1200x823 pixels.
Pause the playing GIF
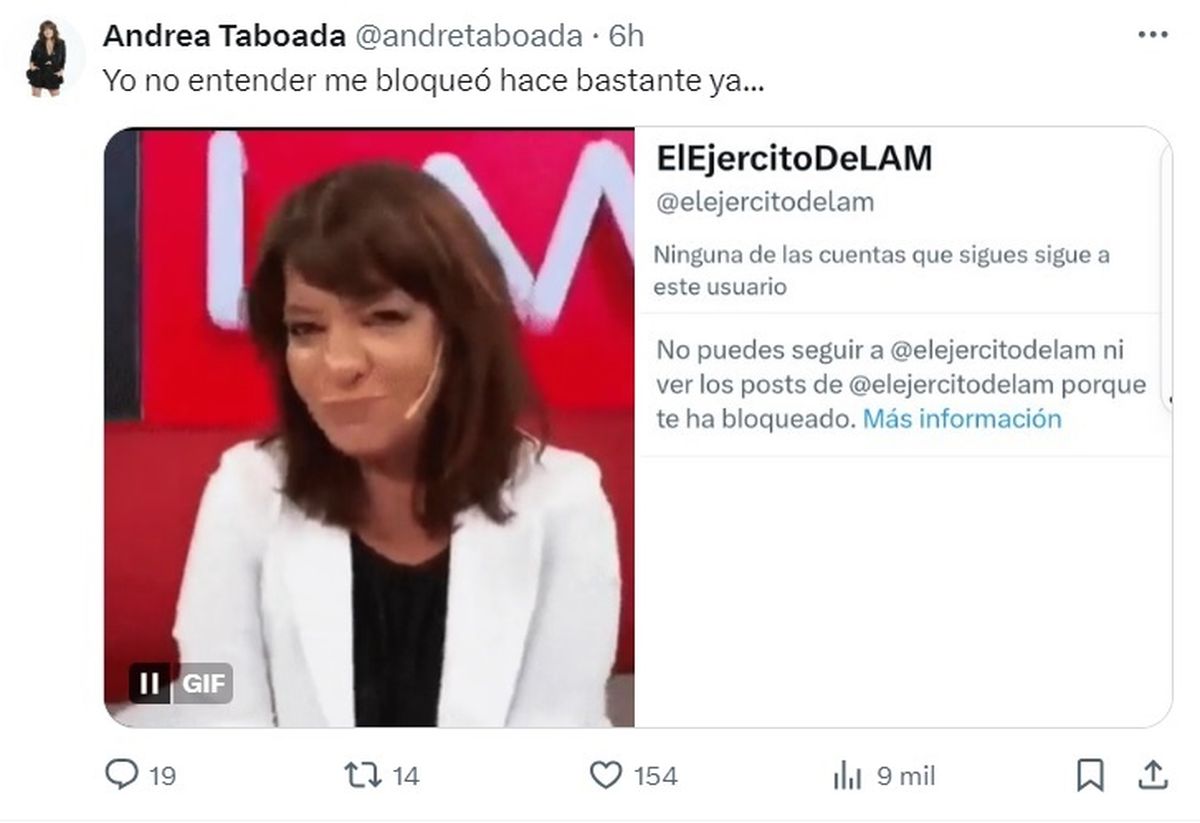[x=149, y=684]
